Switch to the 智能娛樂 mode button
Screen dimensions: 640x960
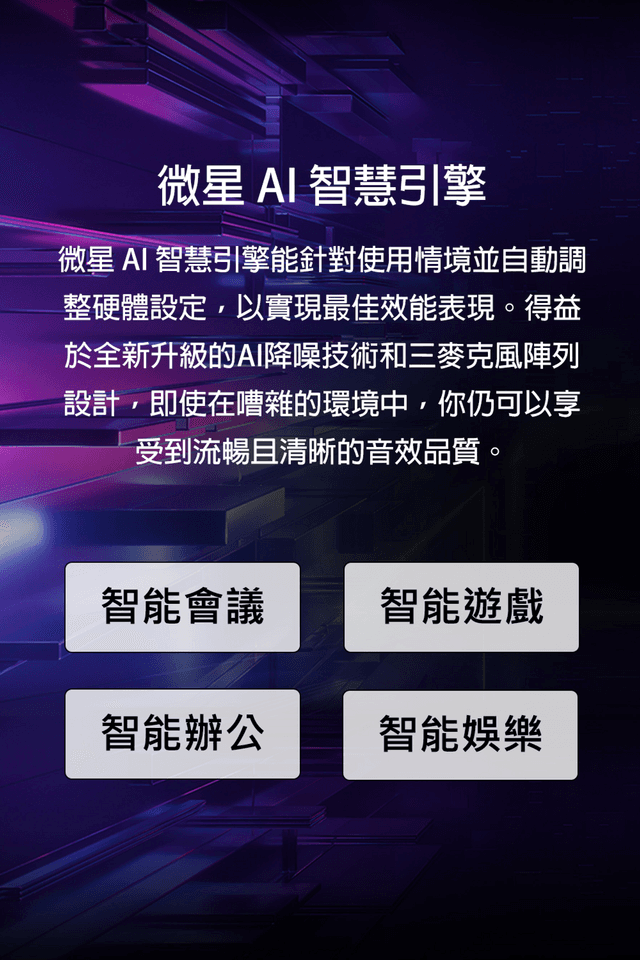coord(460,735)
